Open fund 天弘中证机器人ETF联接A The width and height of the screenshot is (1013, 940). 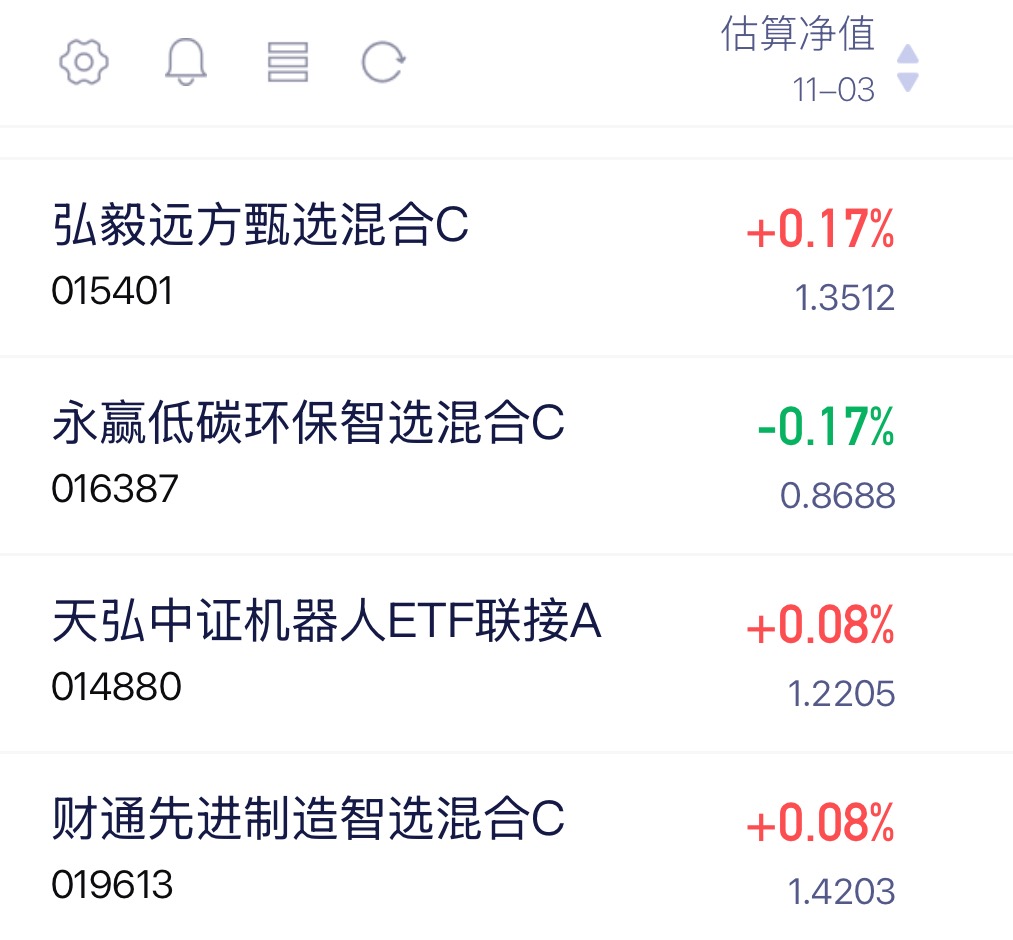[x=506, y=653]
